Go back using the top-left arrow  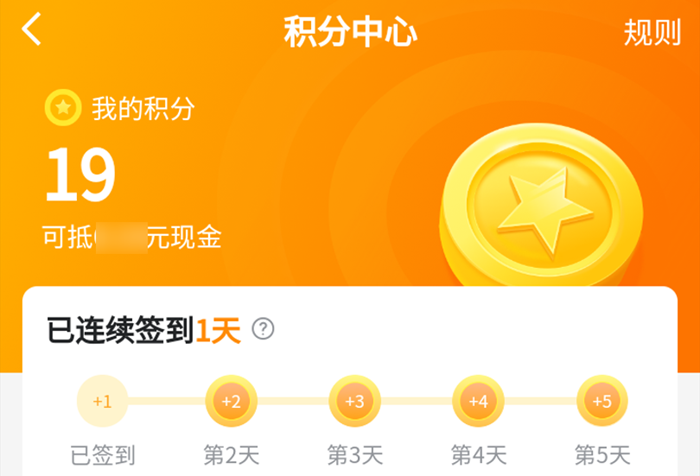coord(33,30)
